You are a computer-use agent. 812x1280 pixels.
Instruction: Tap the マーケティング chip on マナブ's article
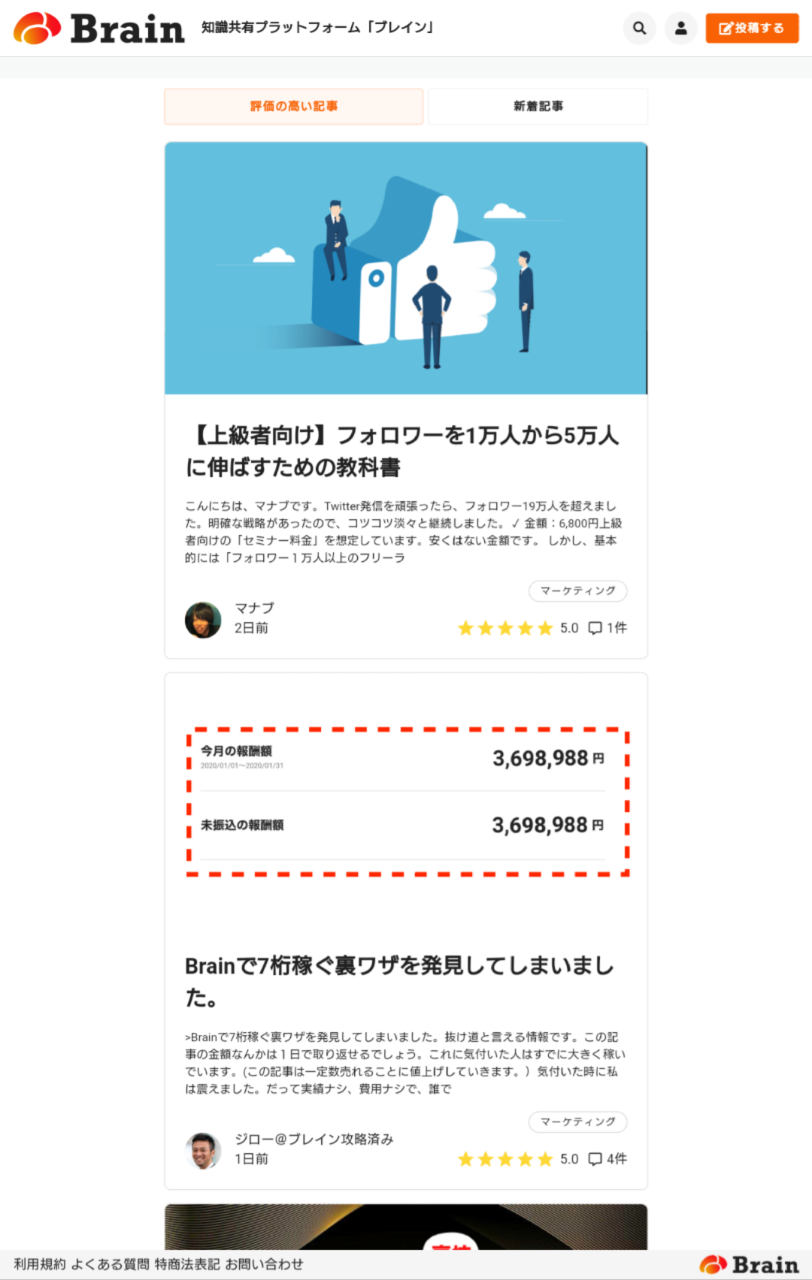click(578, 591)
